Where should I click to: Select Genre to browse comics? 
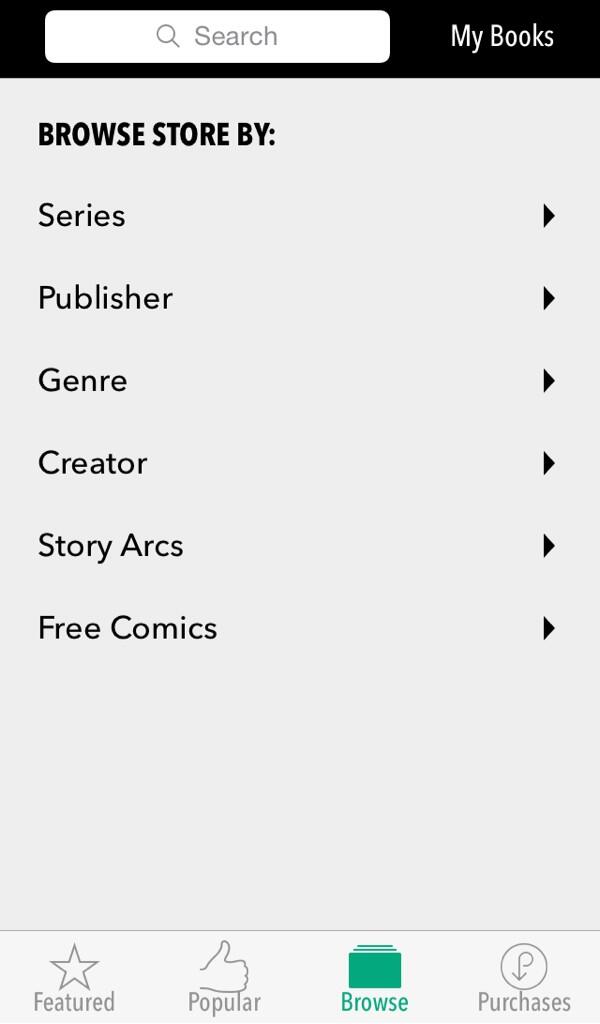click(x=300, y=381)
